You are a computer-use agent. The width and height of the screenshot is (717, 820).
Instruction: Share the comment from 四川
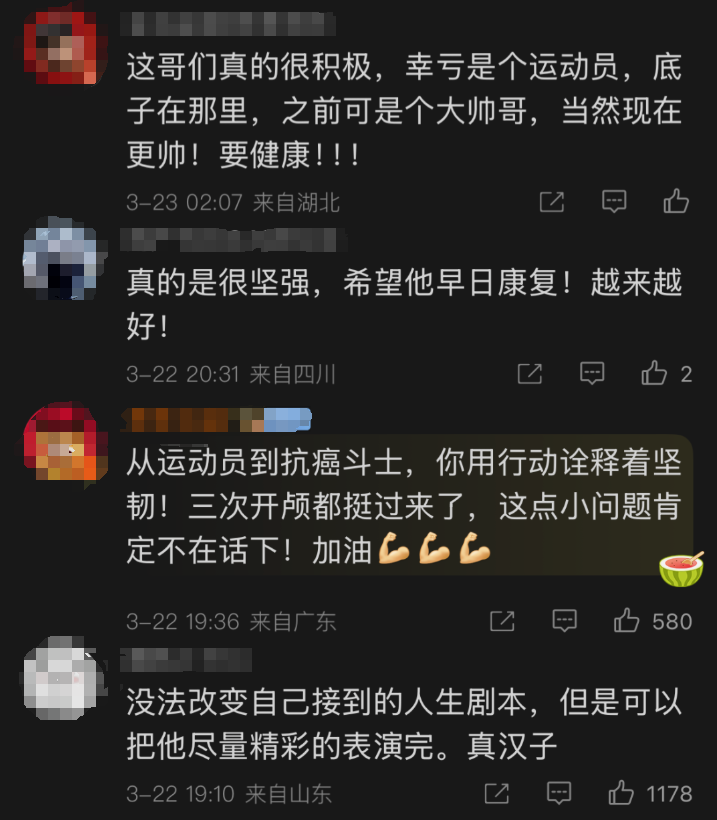(x=530, y=374)
